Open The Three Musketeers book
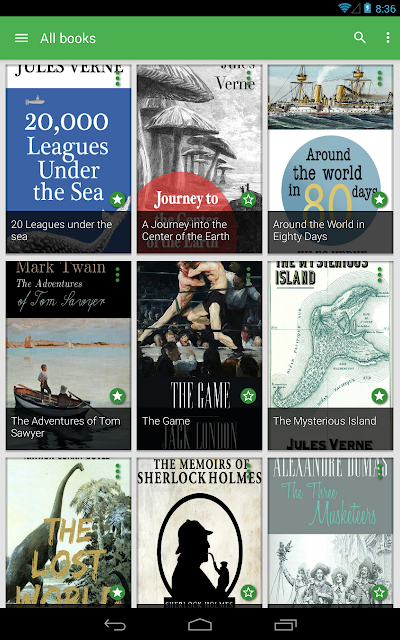This screenshot has width=400, height=640. pos(331,533)
